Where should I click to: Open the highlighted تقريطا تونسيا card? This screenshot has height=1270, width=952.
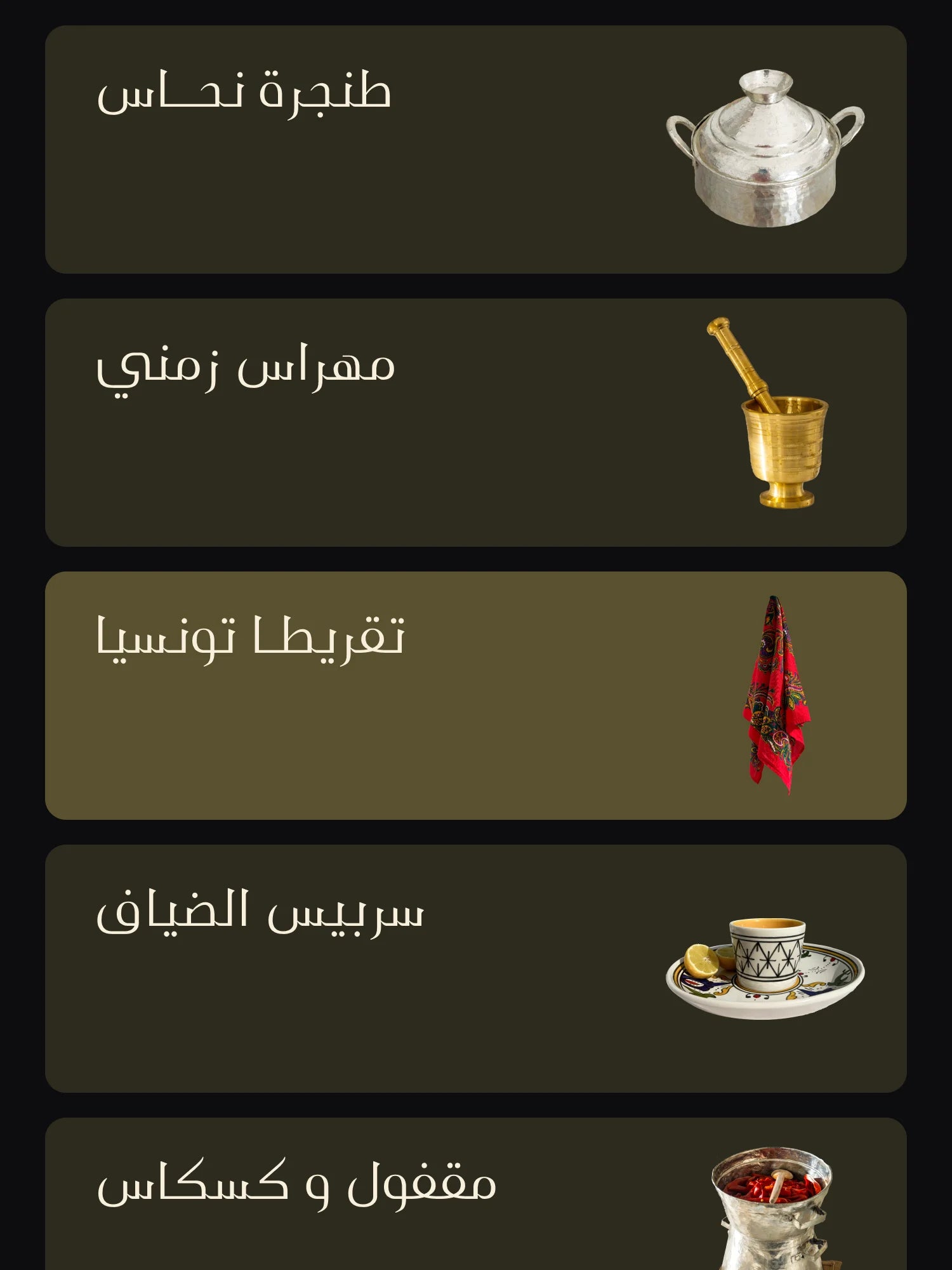pos(475,695)
